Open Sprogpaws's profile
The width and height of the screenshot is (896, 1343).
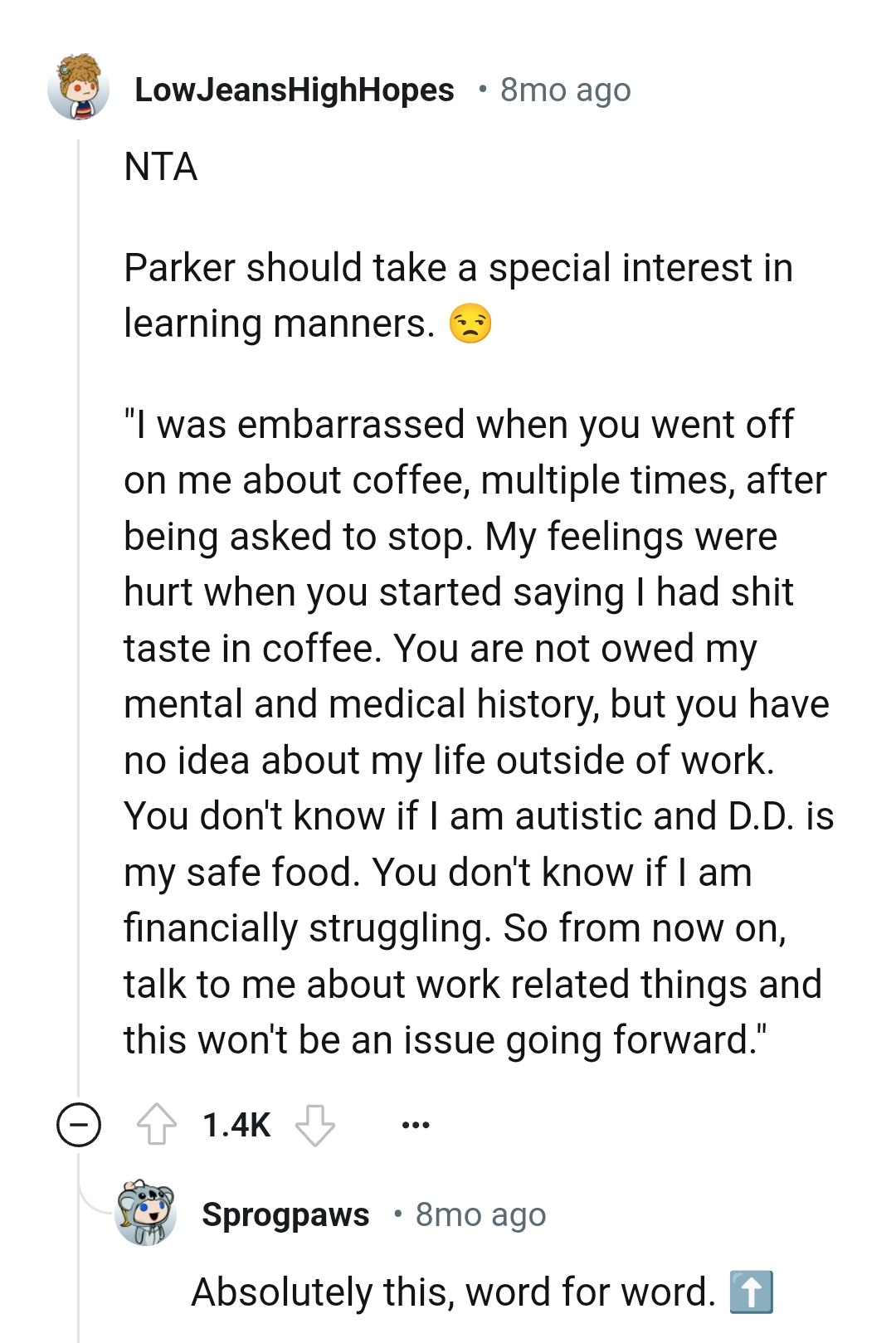[x=285, y=1214]
